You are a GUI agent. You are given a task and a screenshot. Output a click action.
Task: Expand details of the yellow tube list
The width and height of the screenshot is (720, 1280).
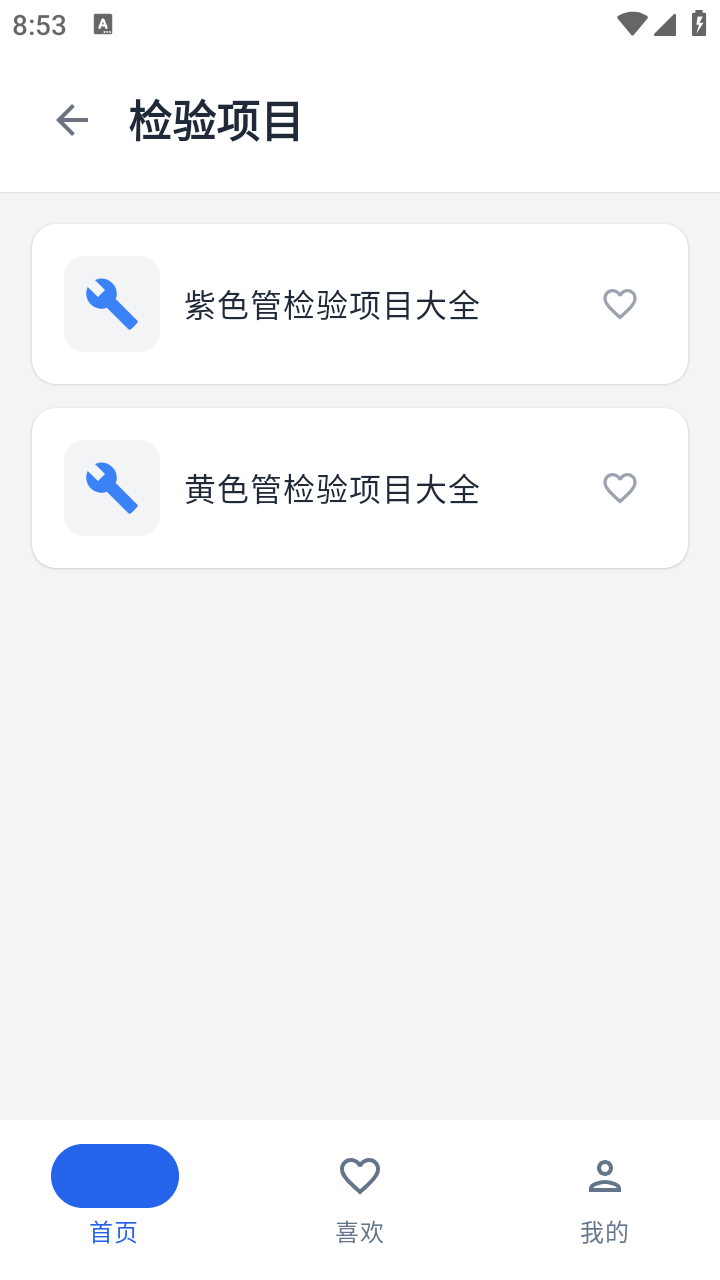point(360,487)
